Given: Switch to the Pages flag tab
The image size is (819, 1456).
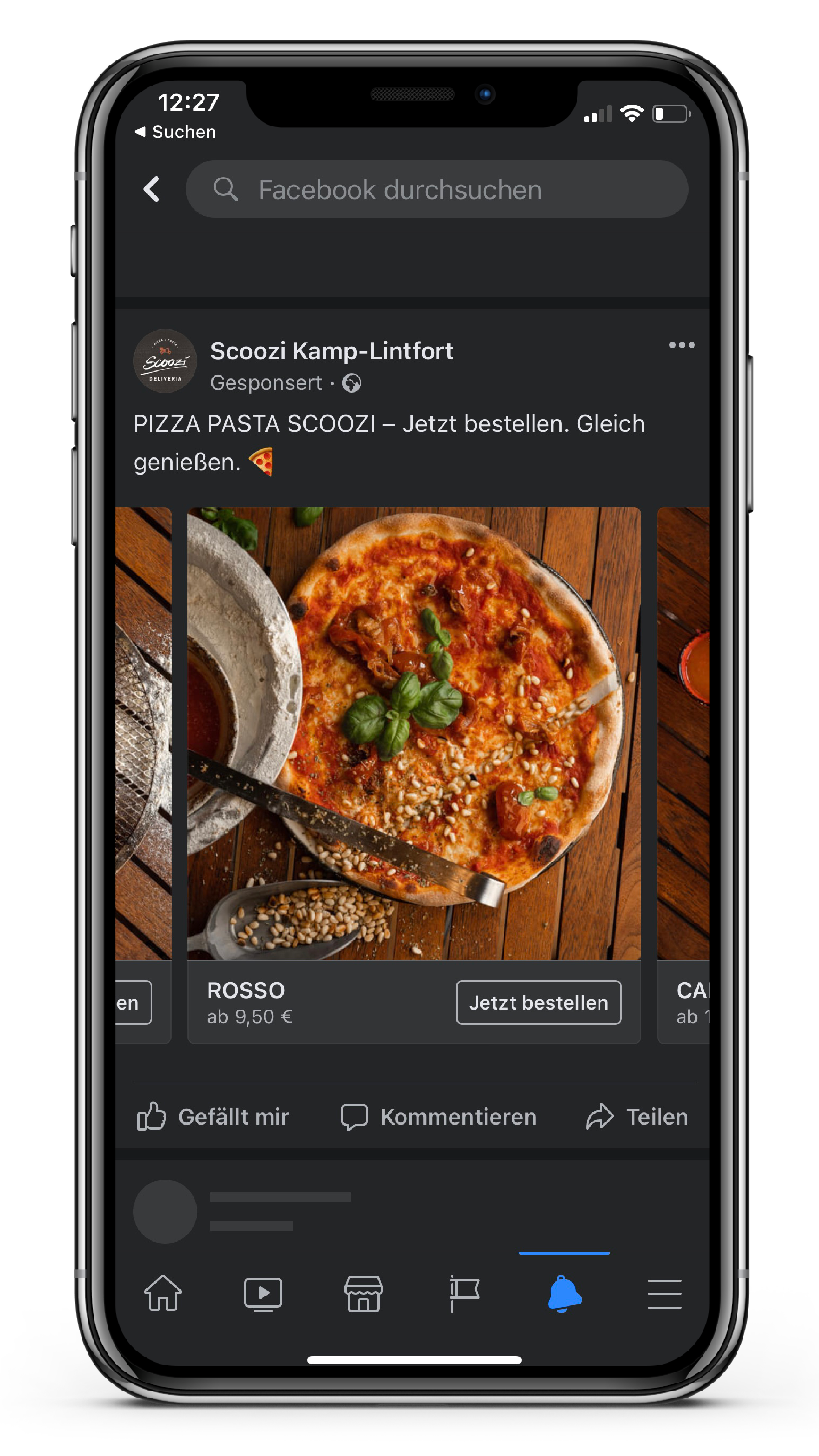Looking at the screenshot, I should point(463,1293).
